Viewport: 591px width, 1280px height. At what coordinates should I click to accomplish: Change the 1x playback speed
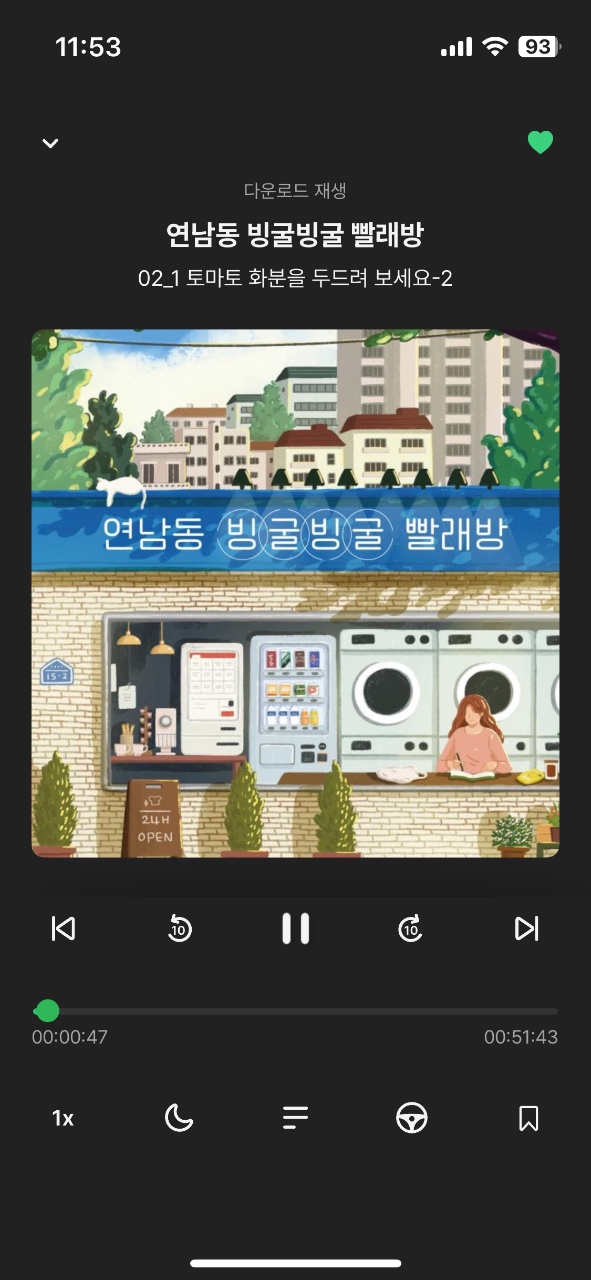(x=63, y=1118)
